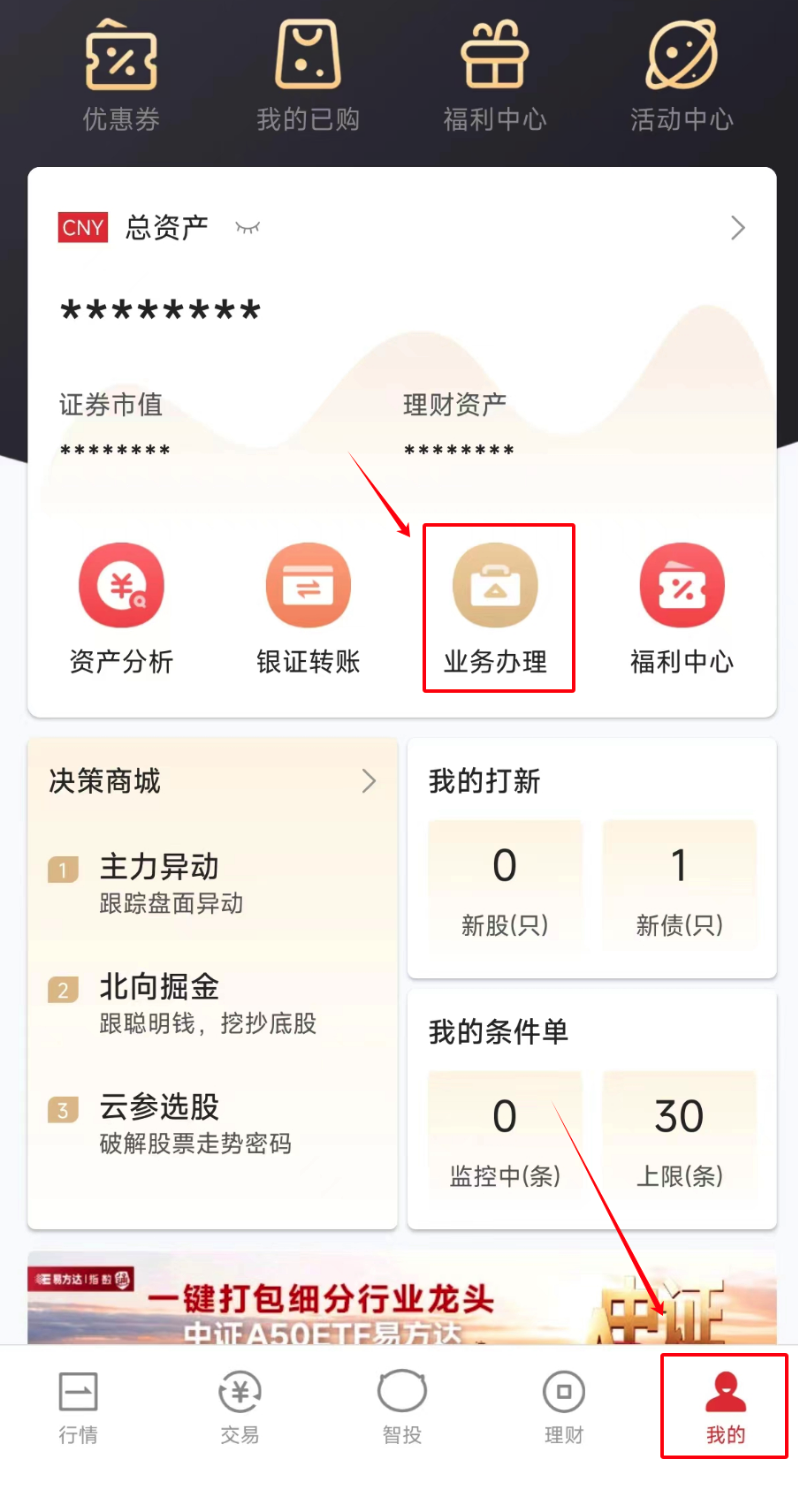The height and width of the screenshot is (1510, 798).
Task: View 新股 count in 我的打新
Action: pos(505,885)
